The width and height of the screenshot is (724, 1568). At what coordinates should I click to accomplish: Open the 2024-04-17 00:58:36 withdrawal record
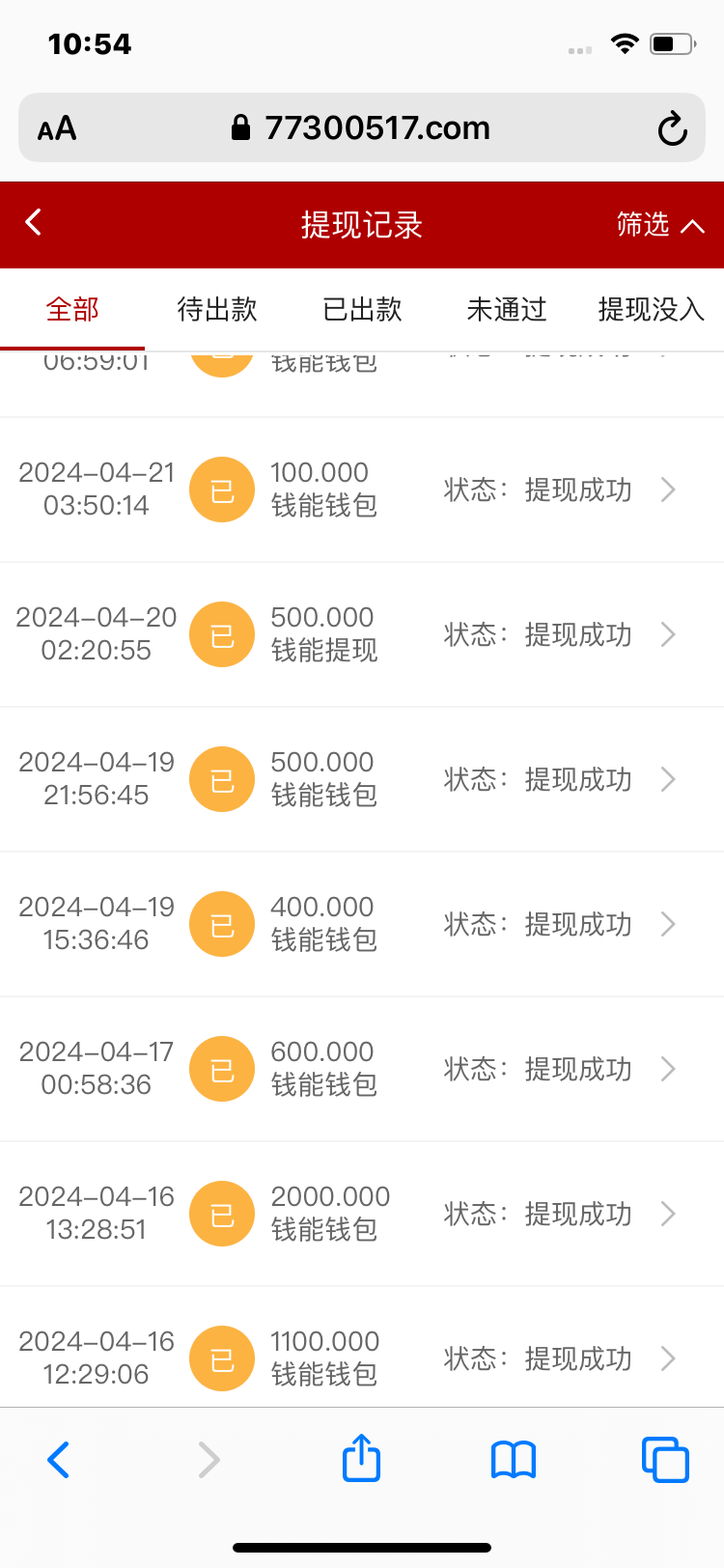coord(362,1069)
